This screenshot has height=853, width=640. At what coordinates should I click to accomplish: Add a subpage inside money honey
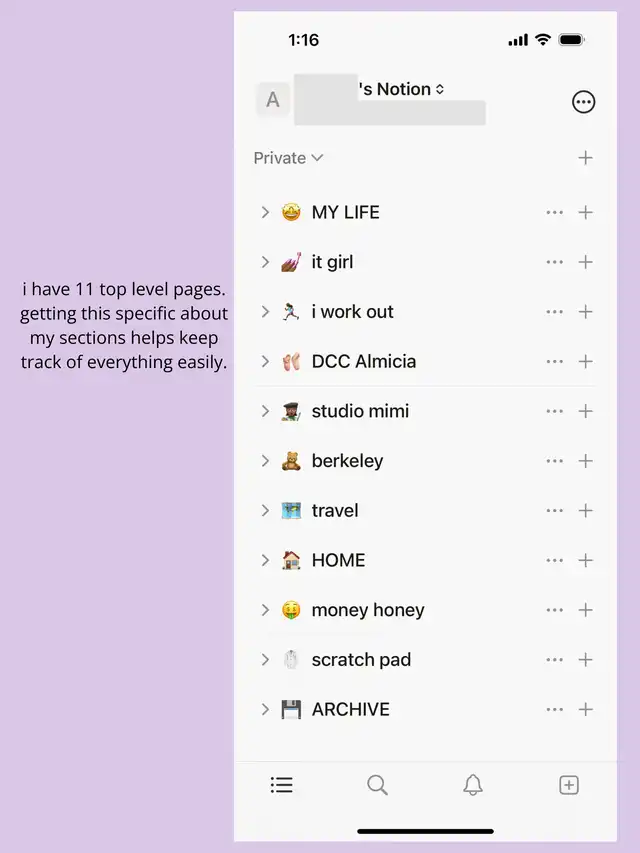click(x=586, y=610)
